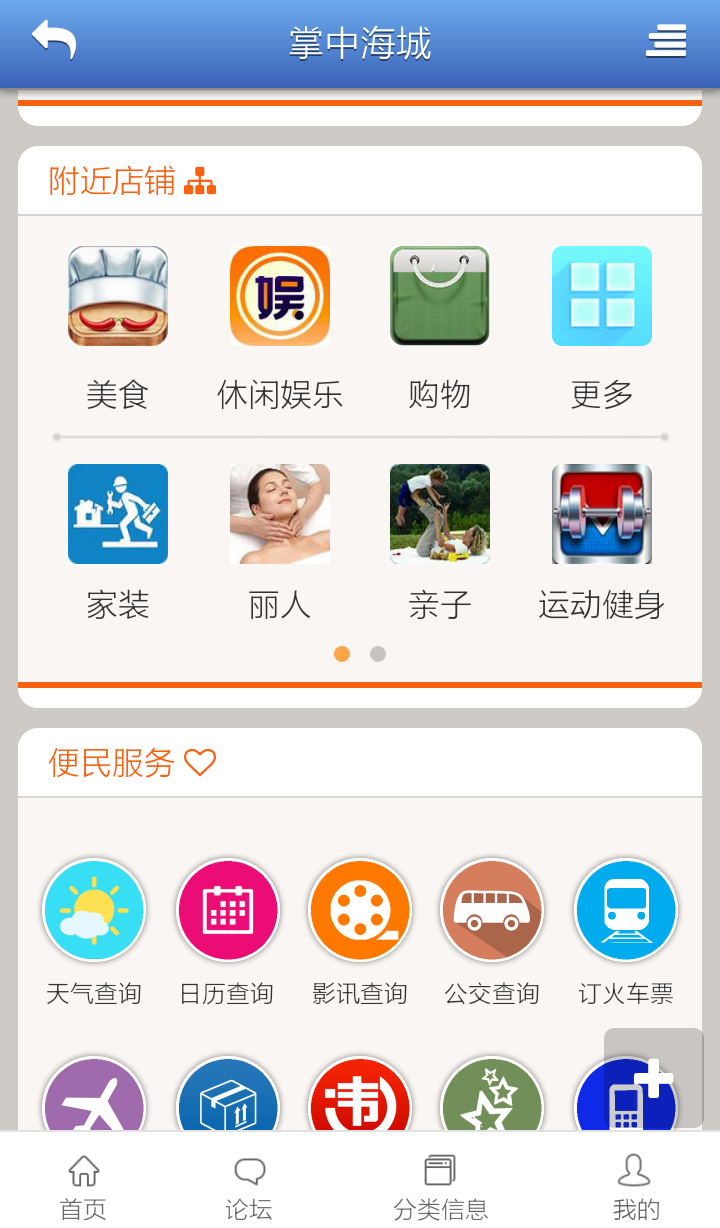Image resolution: width=720 pixels, height=1228 pixels.
Task: Select the 公交查询 bus query icon
Action: click(492, 910)
